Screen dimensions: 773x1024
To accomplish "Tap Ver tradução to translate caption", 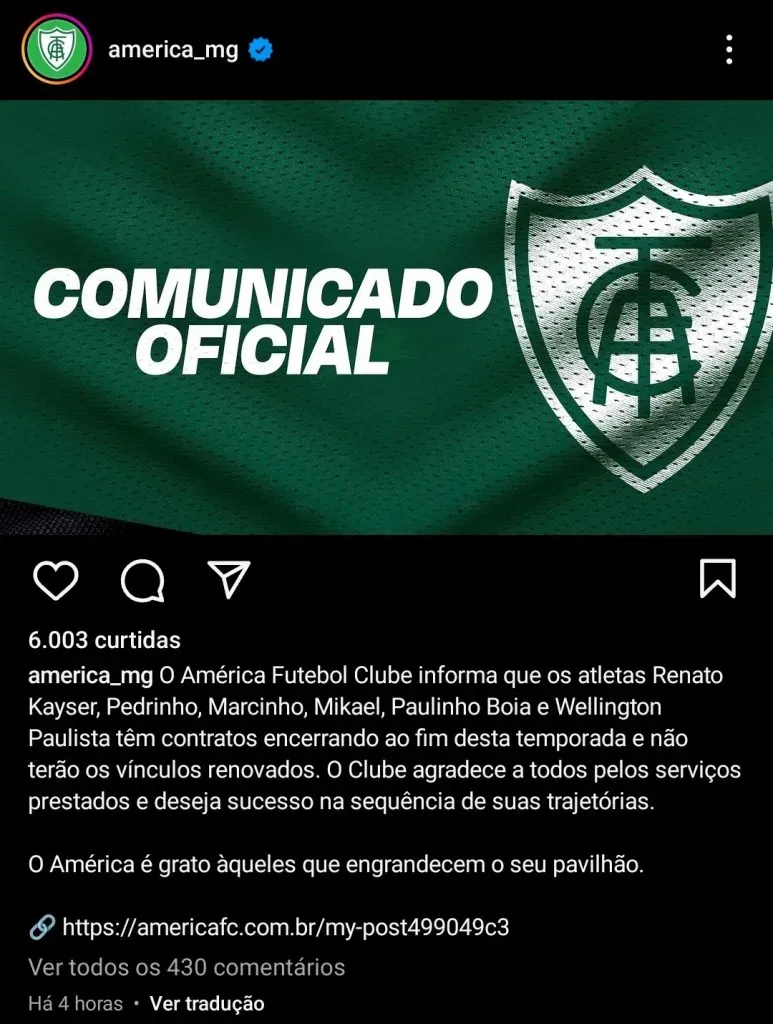I will tap(208, 1003).
